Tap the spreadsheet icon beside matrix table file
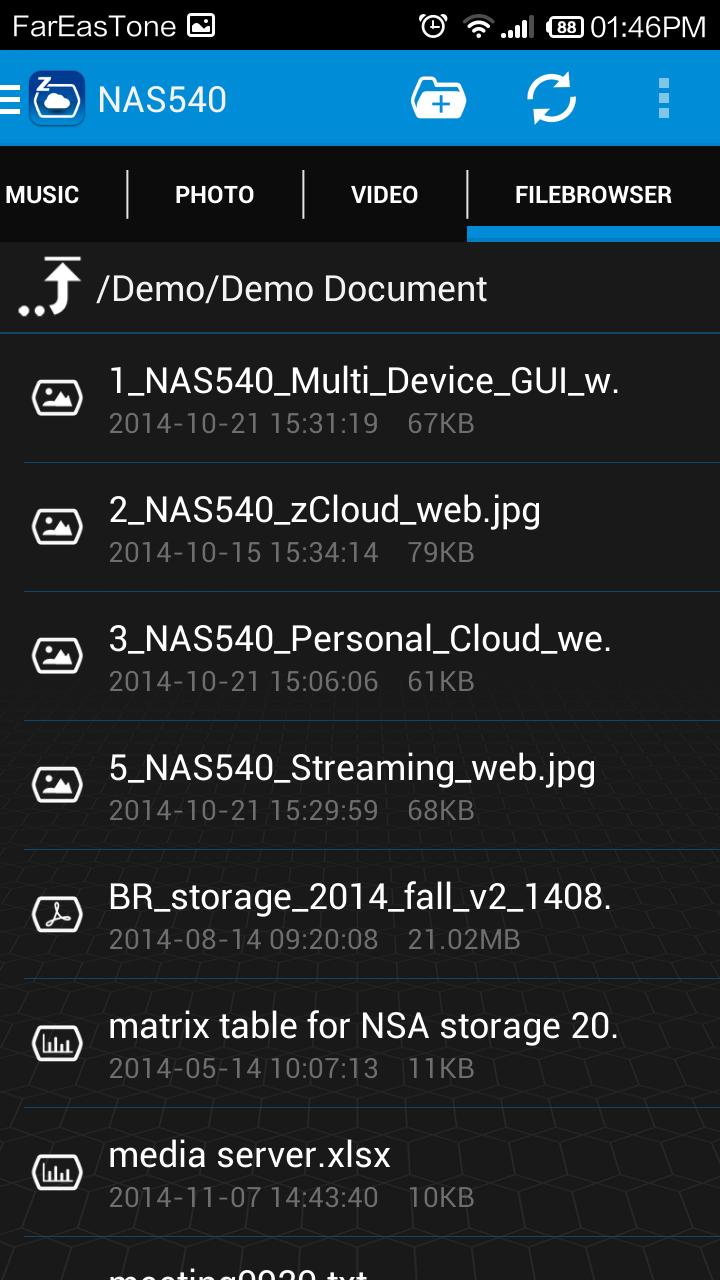The image size is (720, 1280). click(57, 1042)
